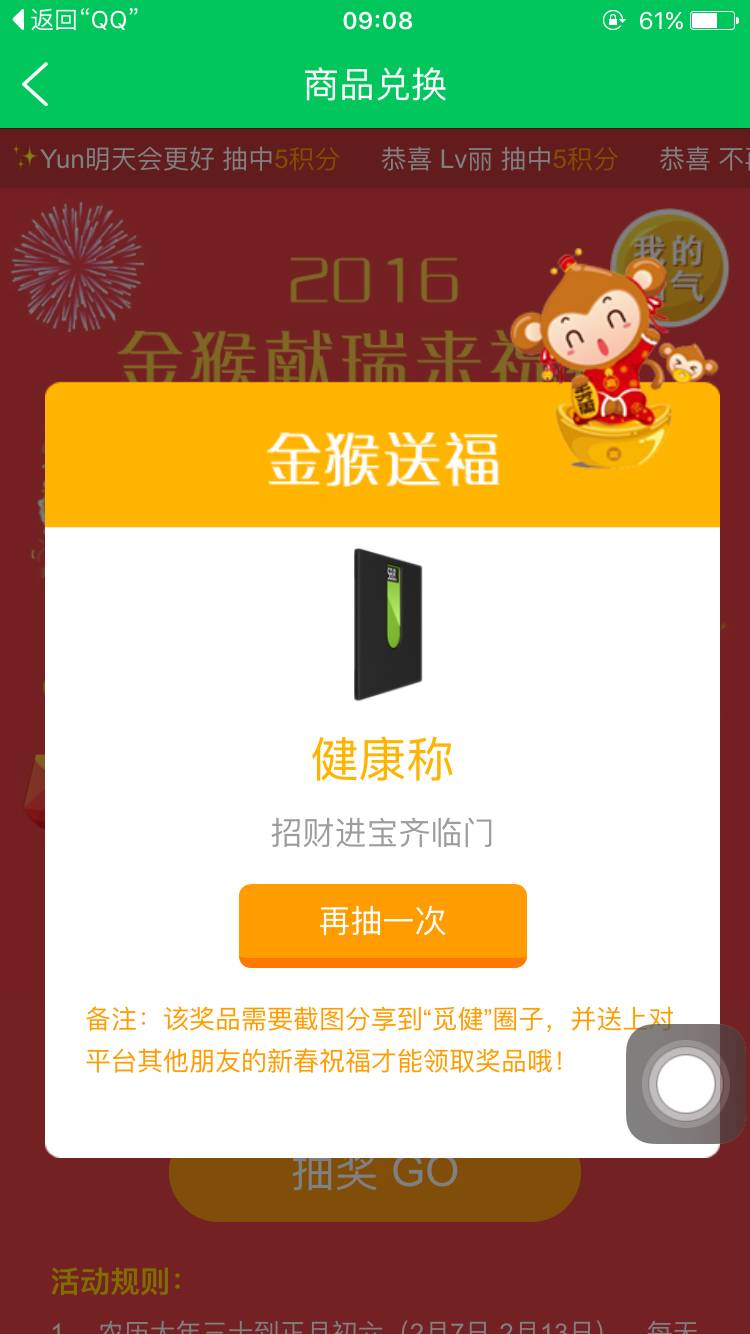The width and height of the screenshot is (750, 1334).
Task: Go back from the 商品兑换 page
Action: (36, 84)
